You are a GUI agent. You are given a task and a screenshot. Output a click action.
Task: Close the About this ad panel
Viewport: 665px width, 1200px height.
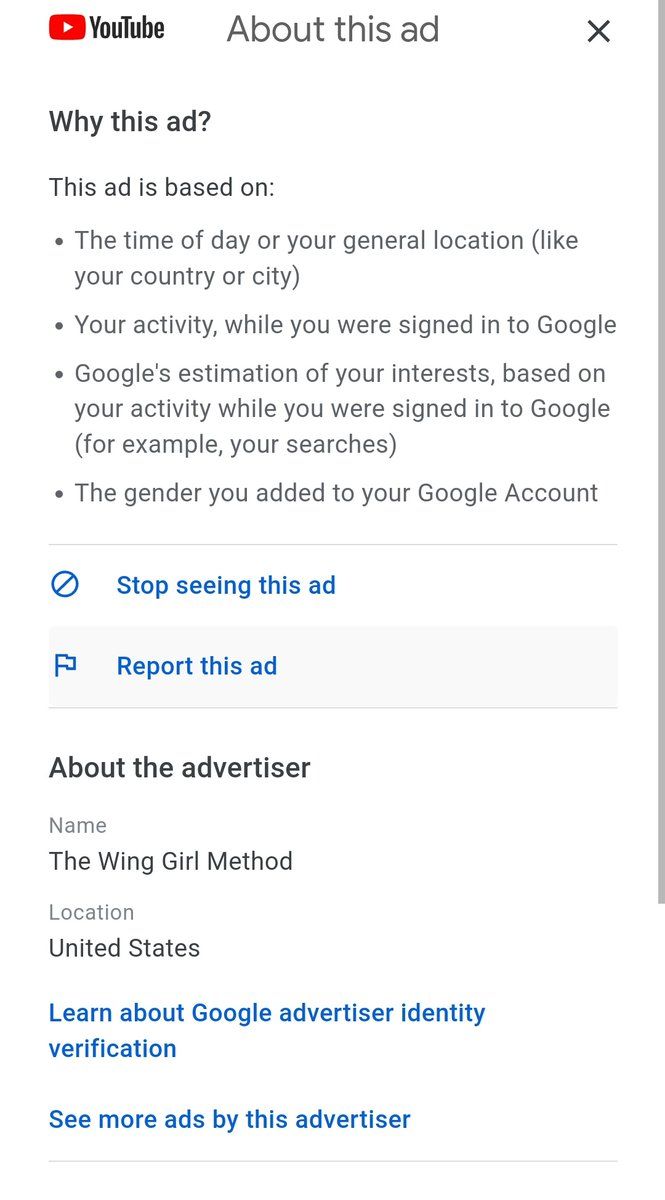click(x=598, y=32)
